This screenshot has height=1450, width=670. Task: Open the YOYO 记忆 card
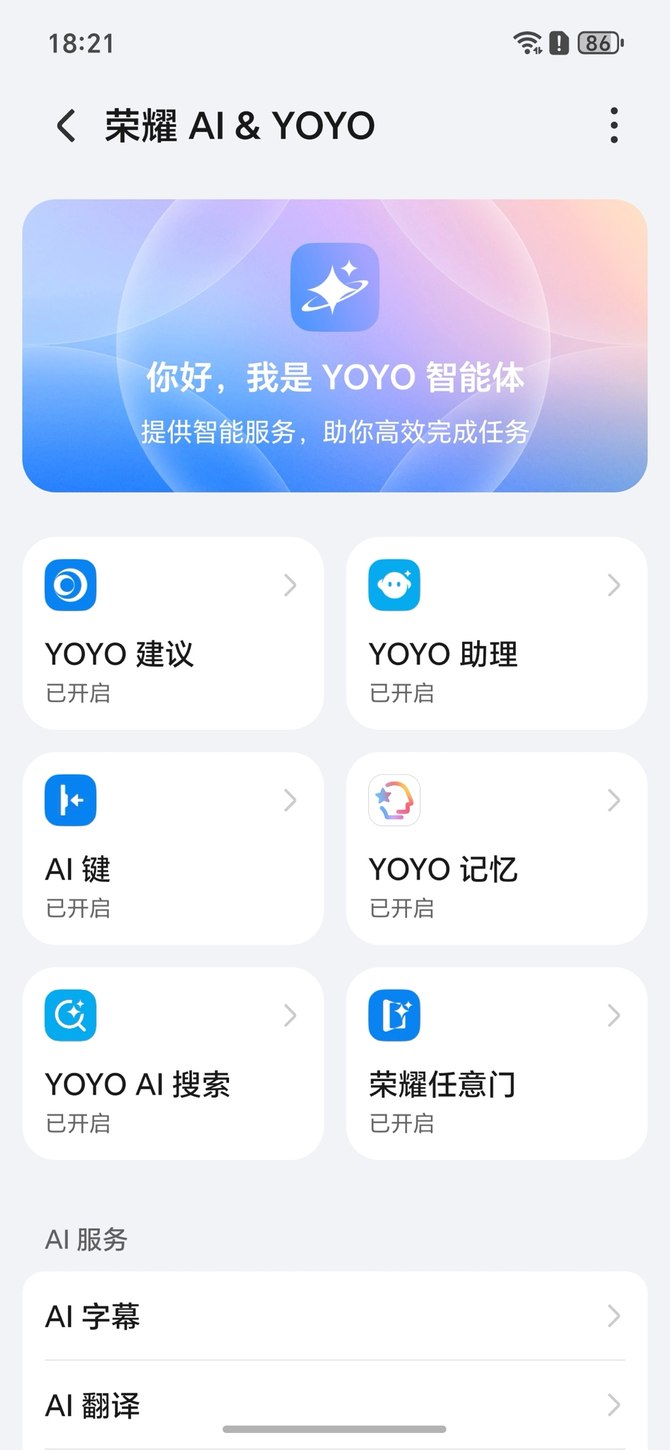497,848
